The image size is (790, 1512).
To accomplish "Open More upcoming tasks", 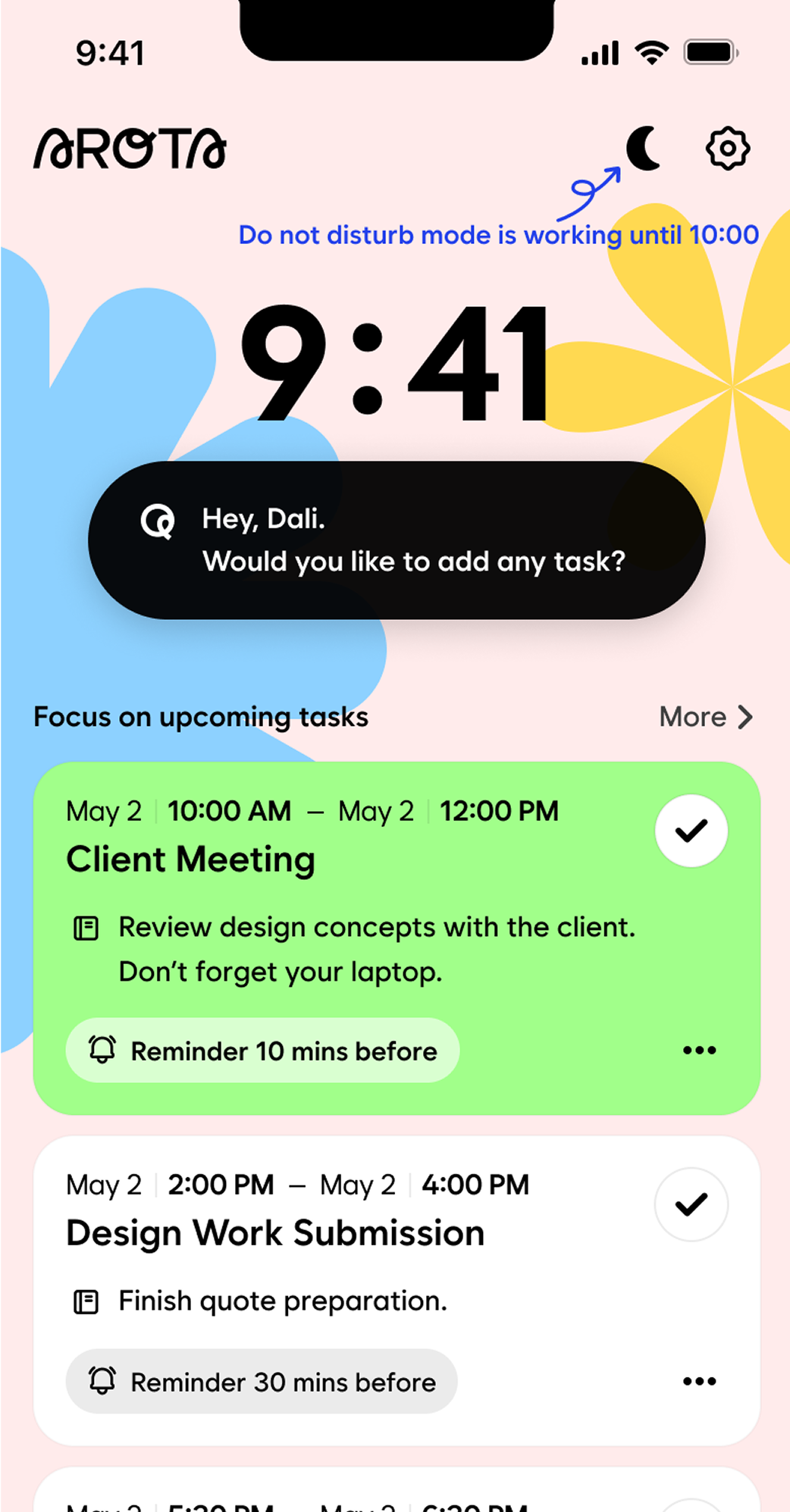I will [705, 717].
